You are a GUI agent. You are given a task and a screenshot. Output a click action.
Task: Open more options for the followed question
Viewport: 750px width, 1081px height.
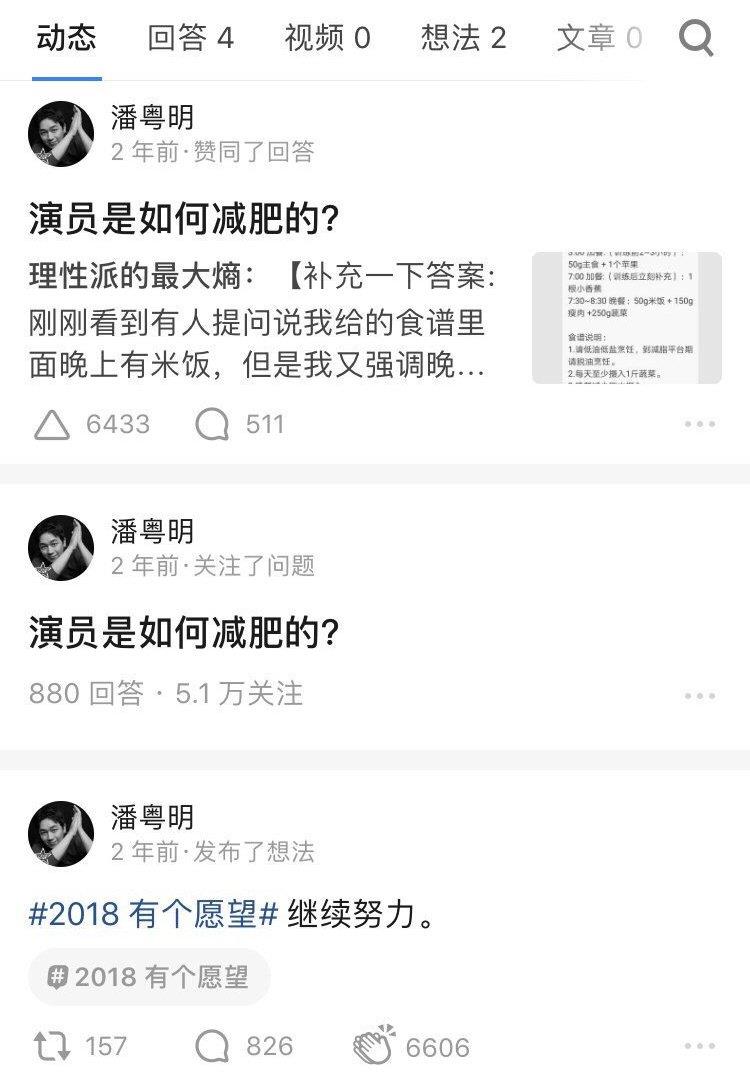click(x=700, y=695)
